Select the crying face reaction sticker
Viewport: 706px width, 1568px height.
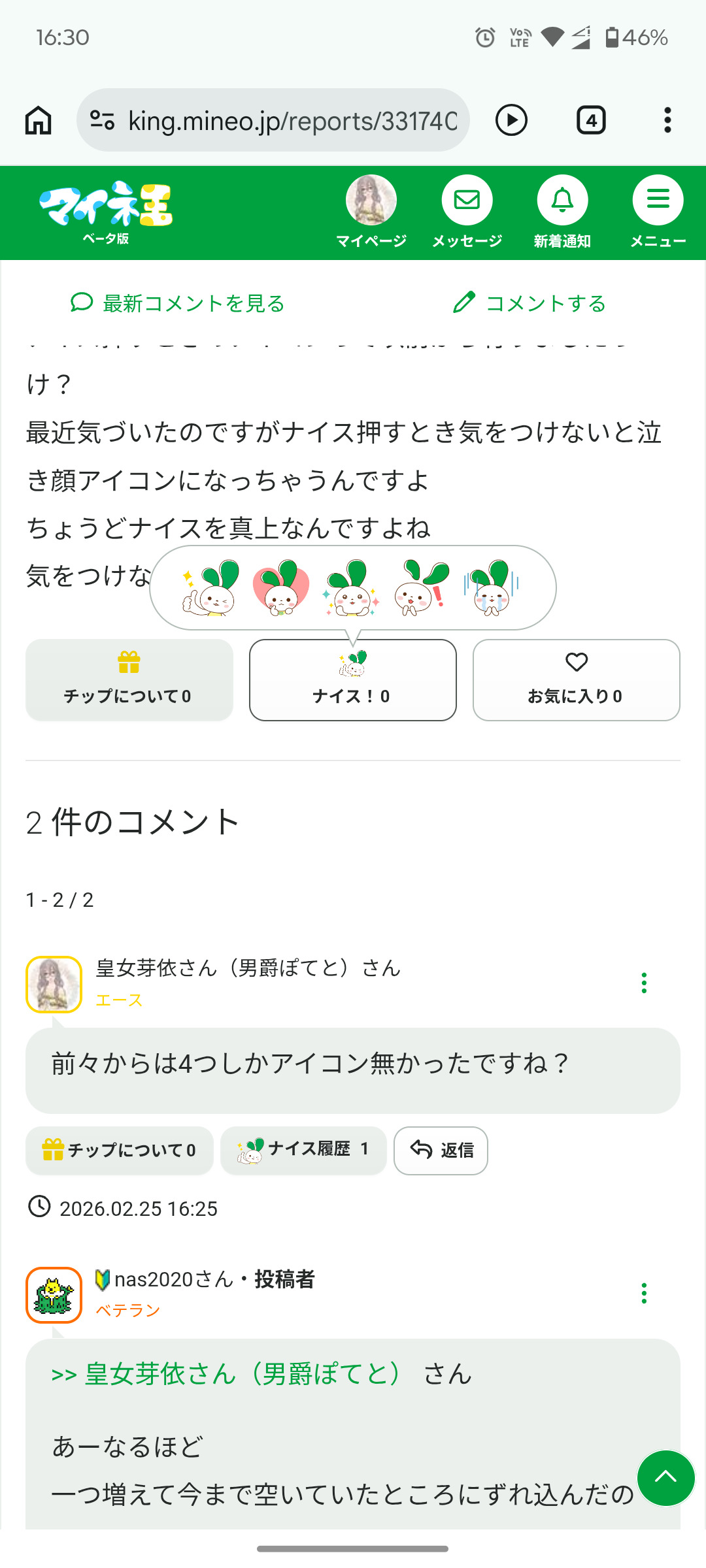click(492, 588)
